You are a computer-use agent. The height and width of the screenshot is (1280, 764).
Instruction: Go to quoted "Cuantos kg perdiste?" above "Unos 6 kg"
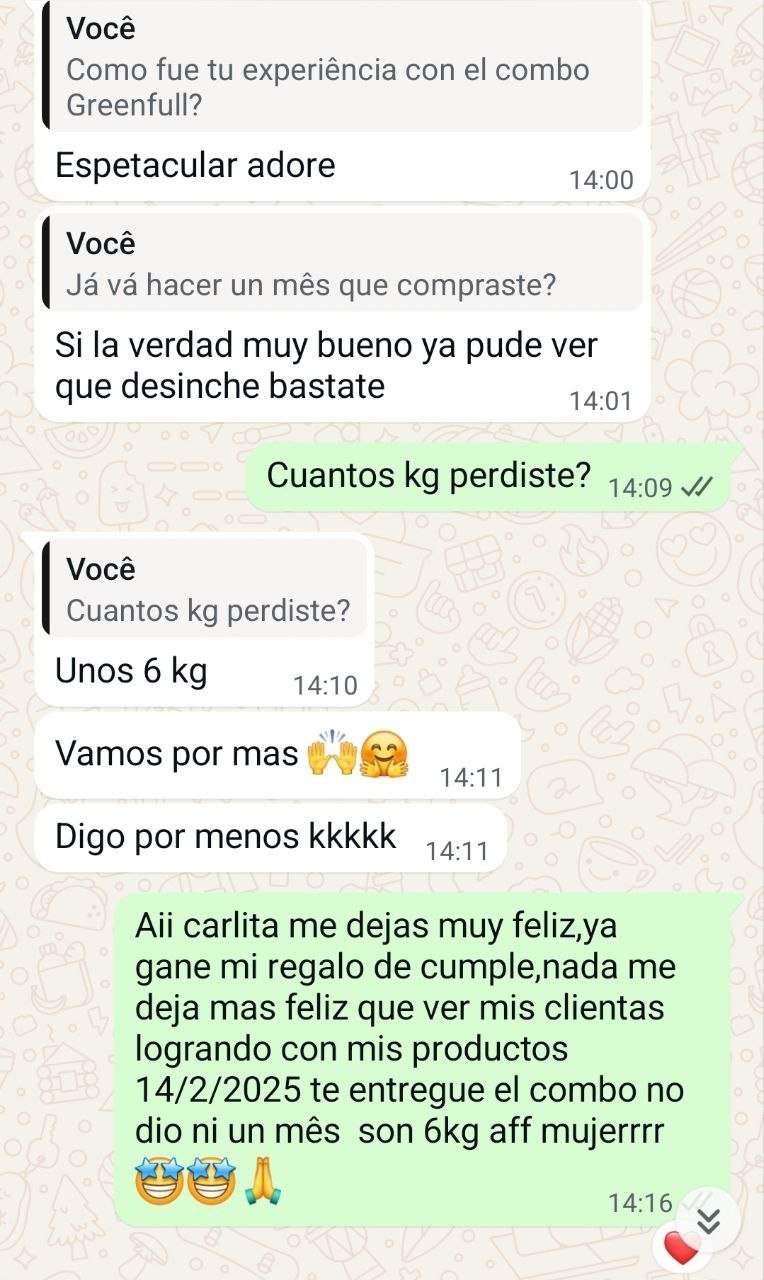[206, 590]
